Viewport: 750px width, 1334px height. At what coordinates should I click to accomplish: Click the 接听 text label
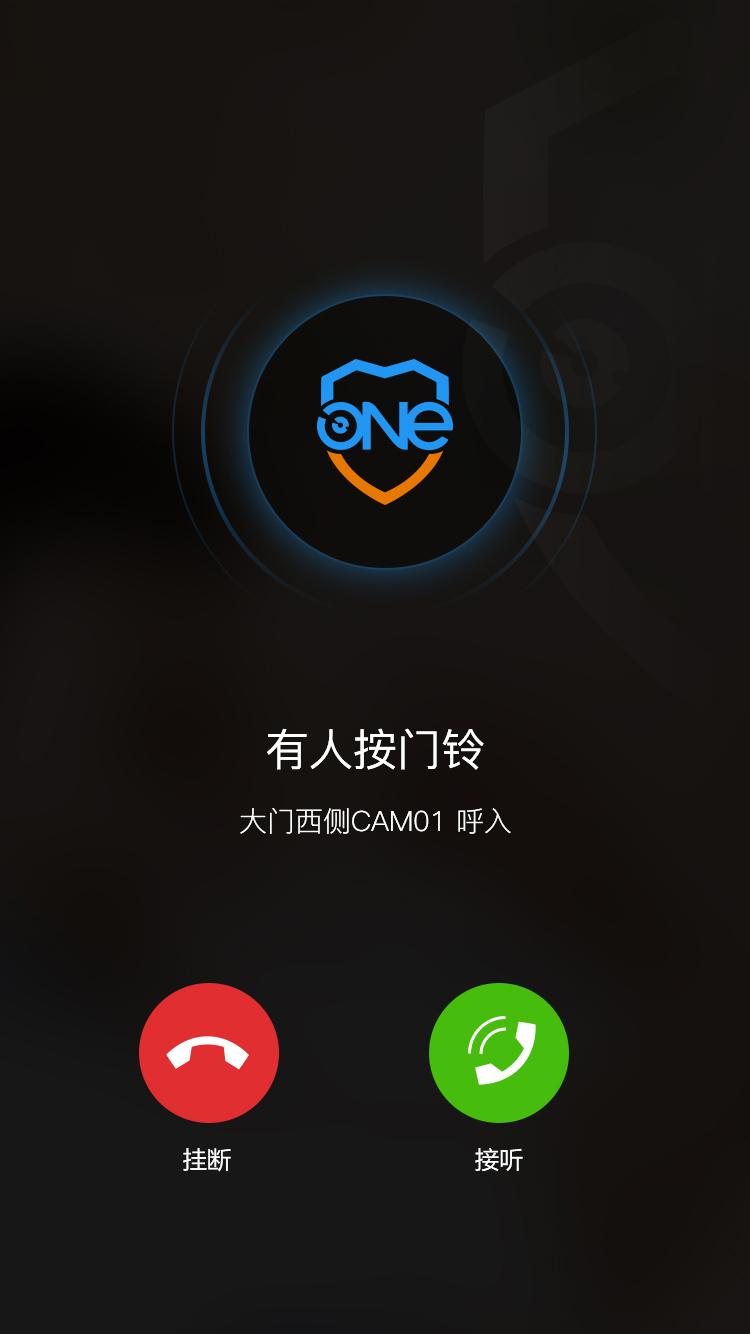click(x=498, y=1161)
